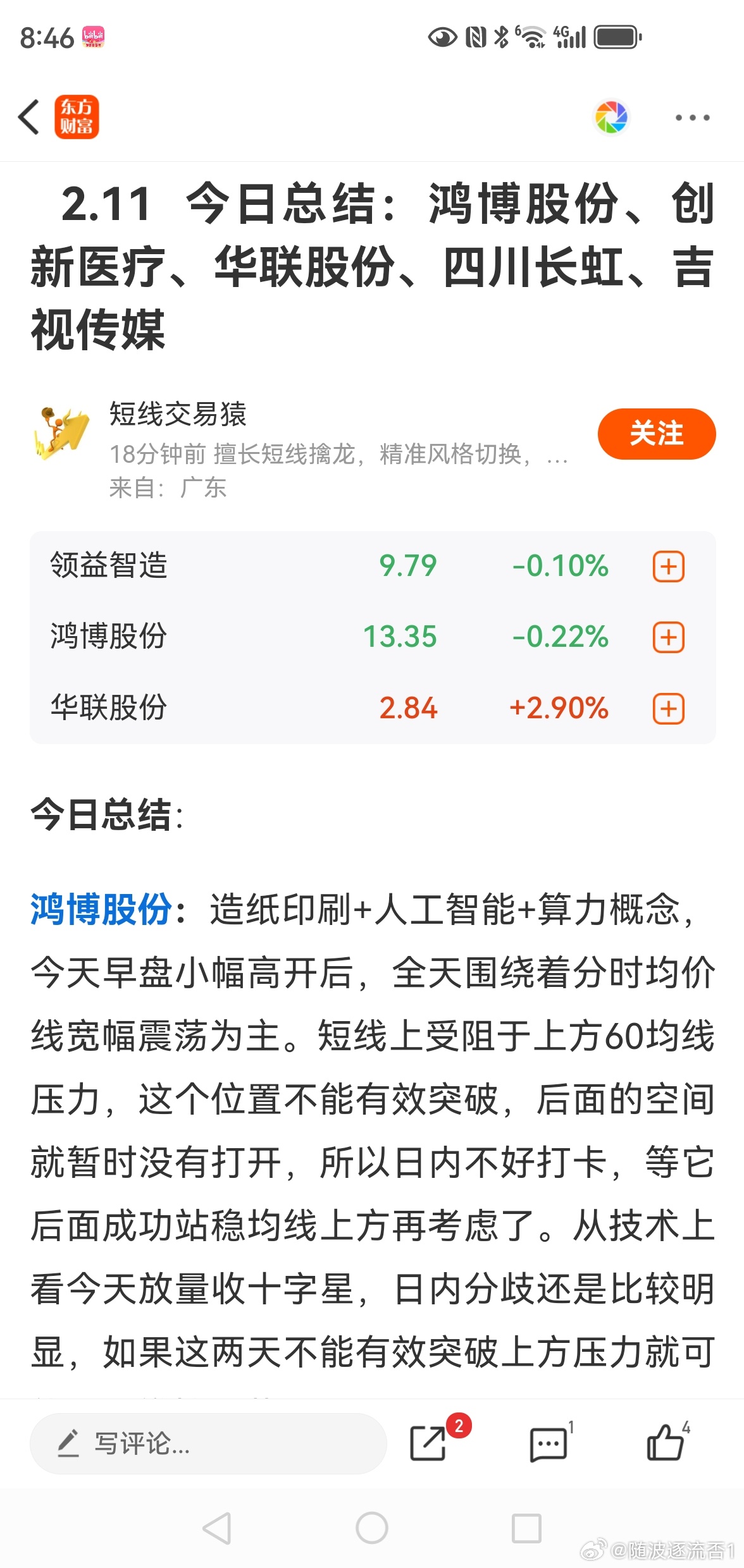Open the colorful pinwheel icon in the header
Image resolution: width=744 pixels, height=1568 pixels.
point(611,118)
